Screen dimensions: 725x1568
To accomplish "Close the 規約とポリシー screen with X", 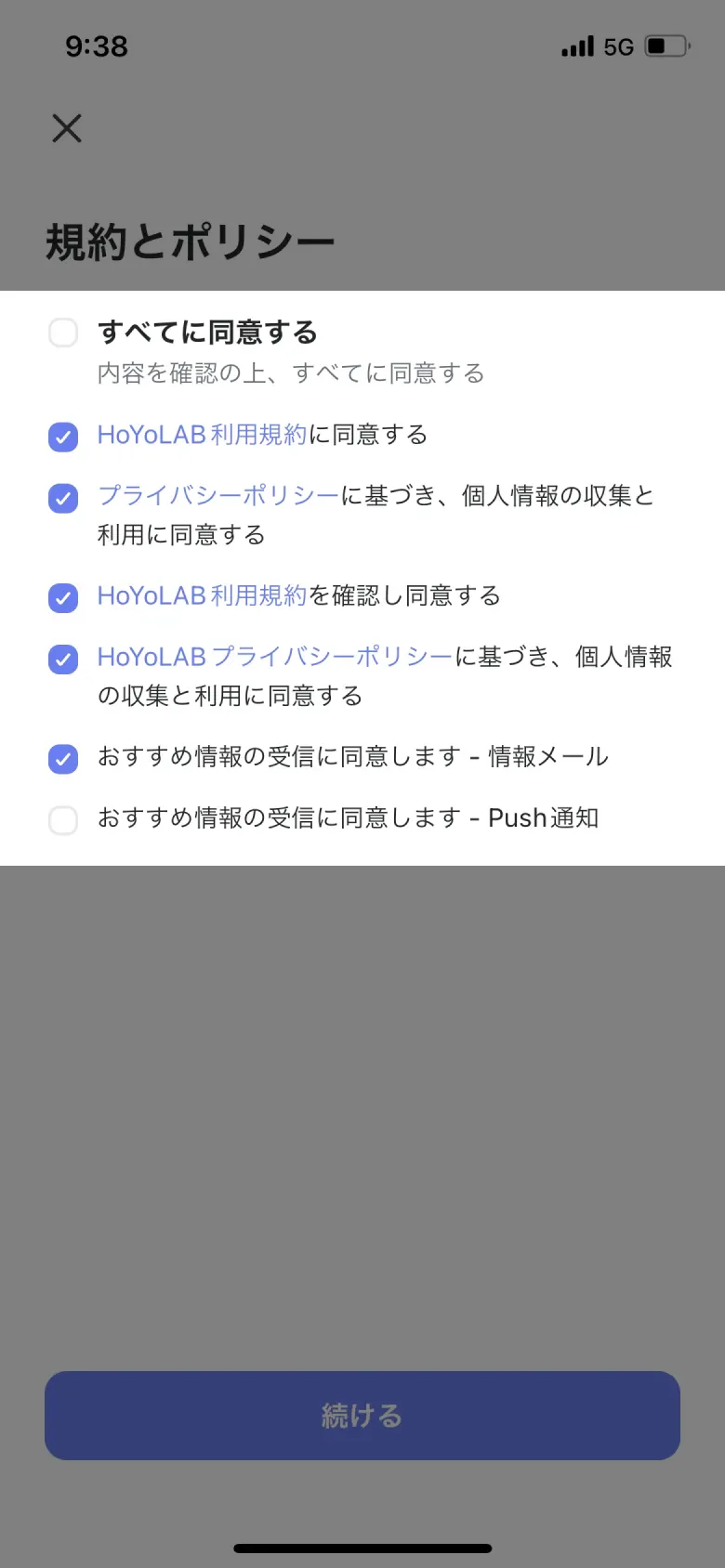I will [x=66, y=129].
